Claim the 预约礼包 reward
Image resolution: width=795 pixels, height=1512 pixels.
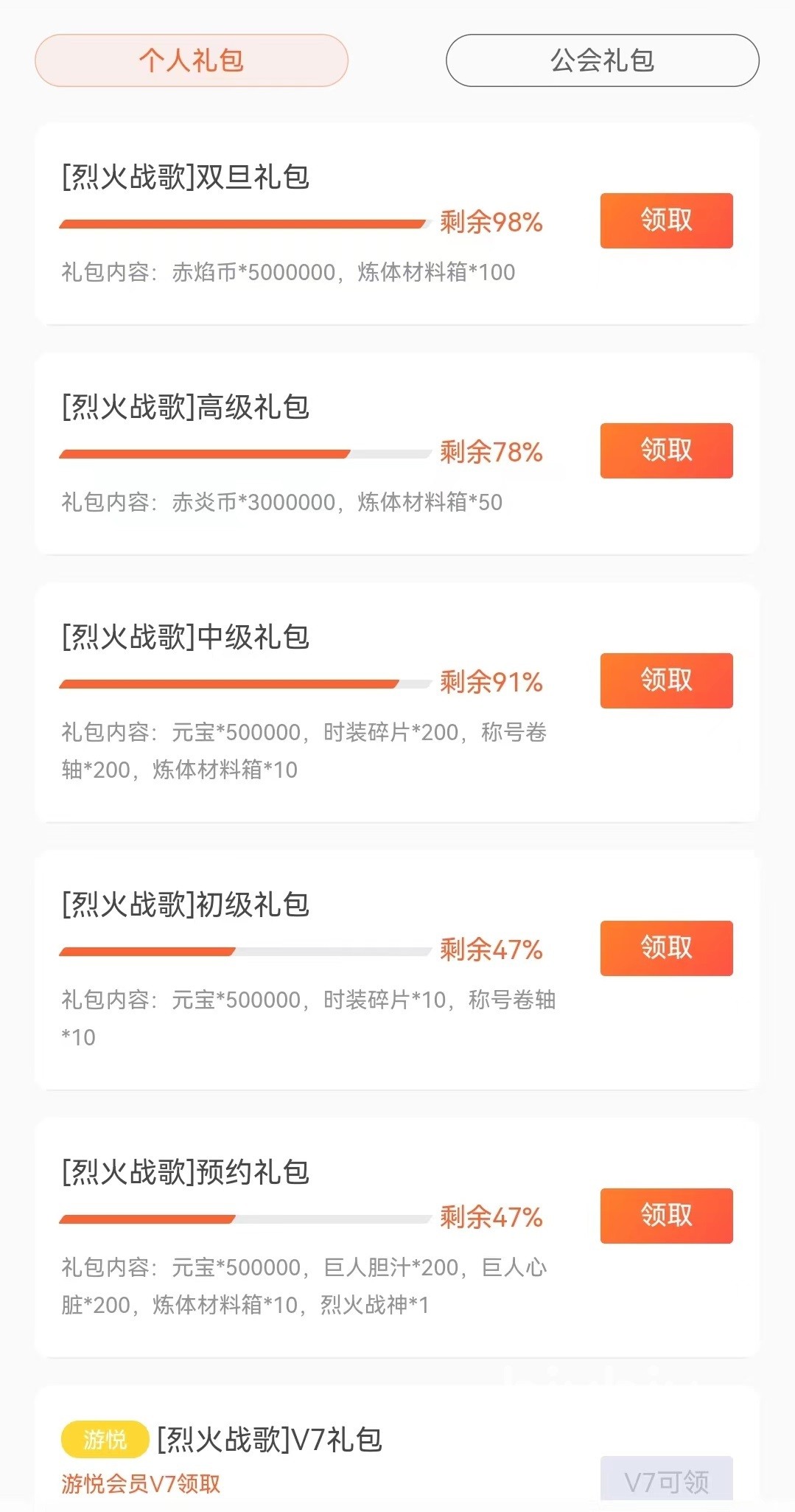click(x=665, y=1216)
